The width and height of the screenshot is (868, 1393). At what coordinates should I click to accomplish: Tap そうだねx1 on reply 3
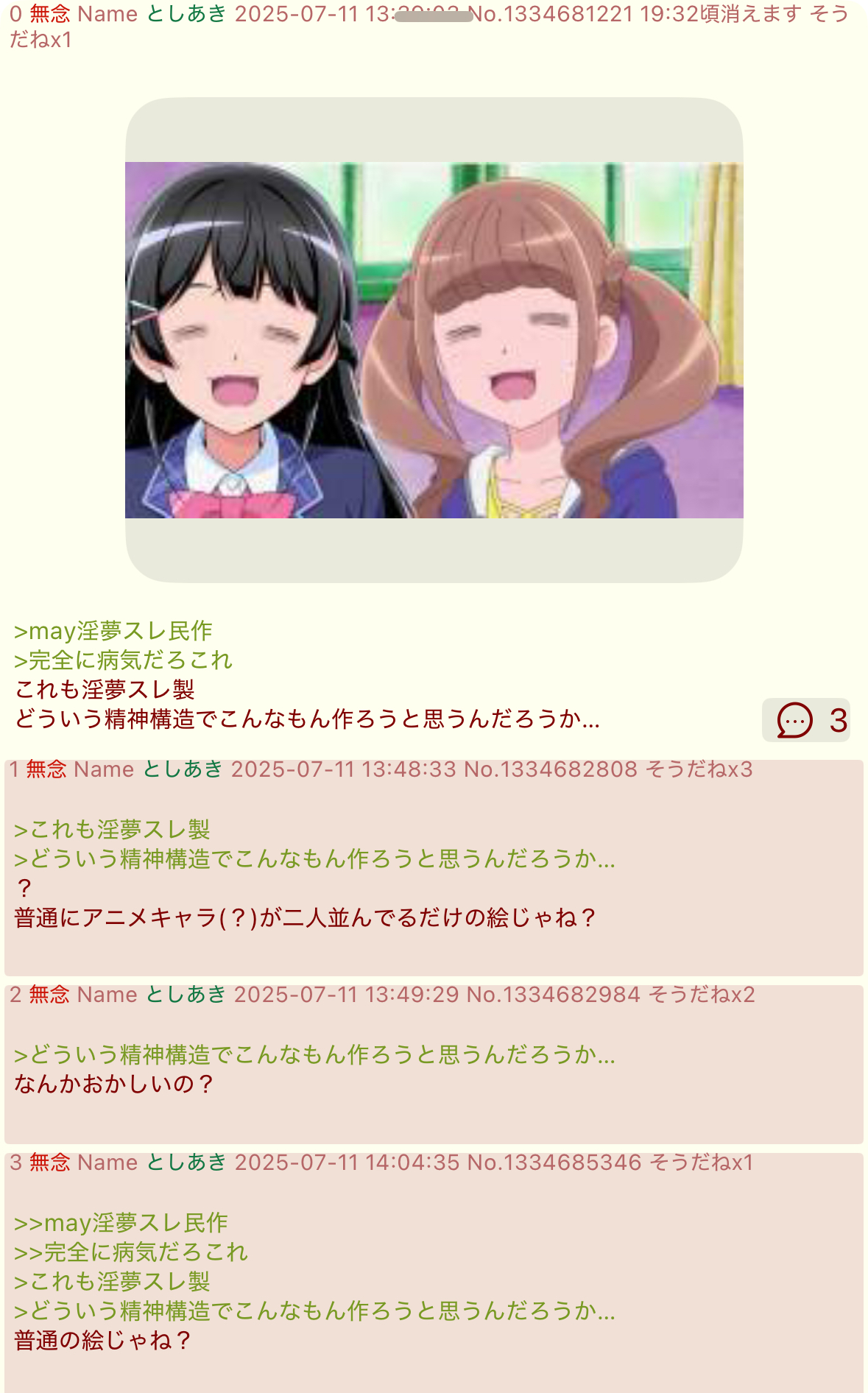(x=702, y=1163)
